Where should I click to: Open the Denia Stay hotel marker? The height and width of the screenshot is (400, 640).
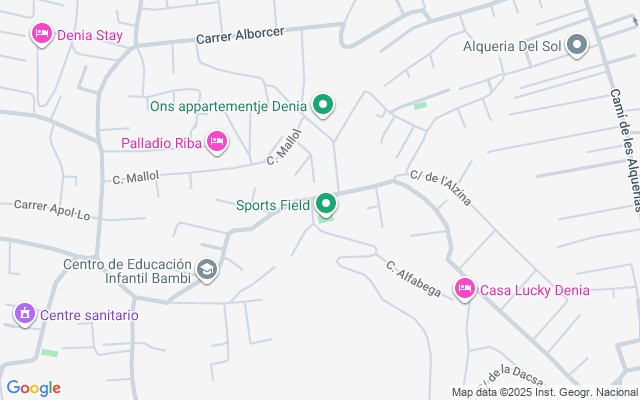pyautogui.click(x=41, y=34)
